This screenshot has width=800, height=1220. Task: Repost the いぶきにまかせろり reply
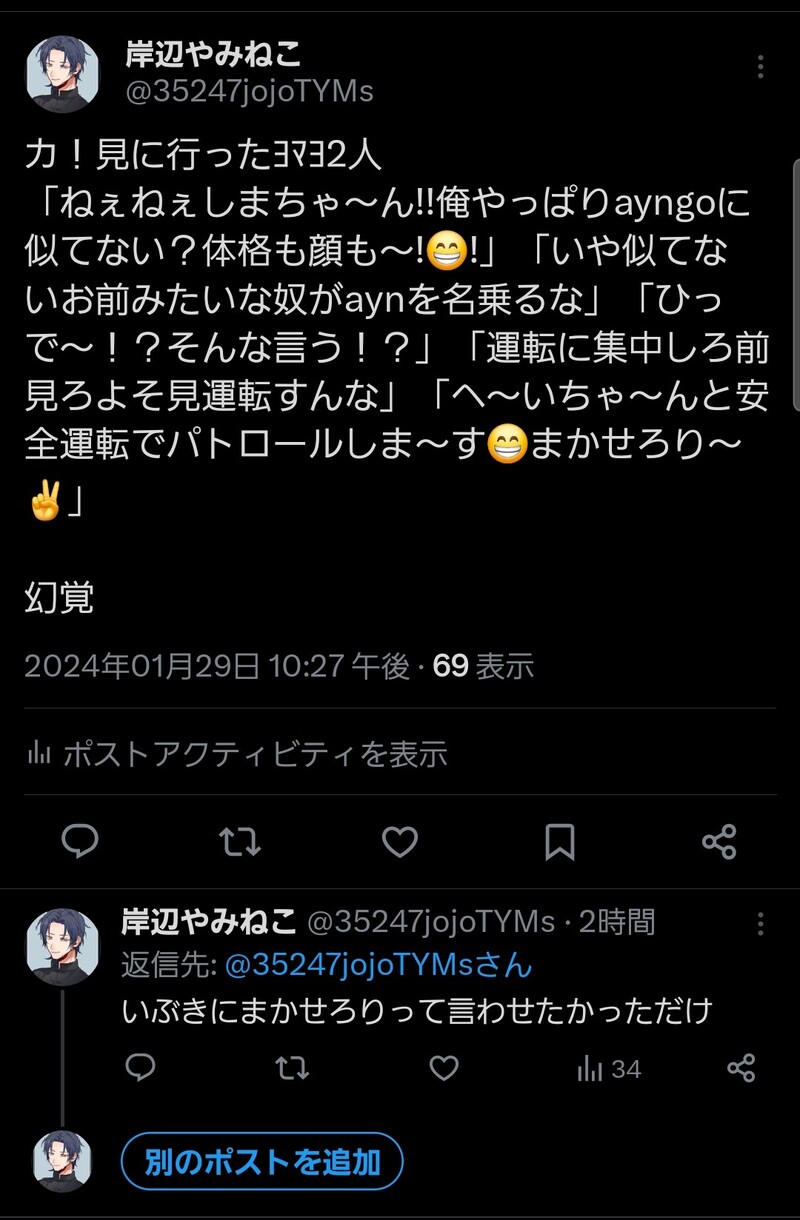(292, 1069)
